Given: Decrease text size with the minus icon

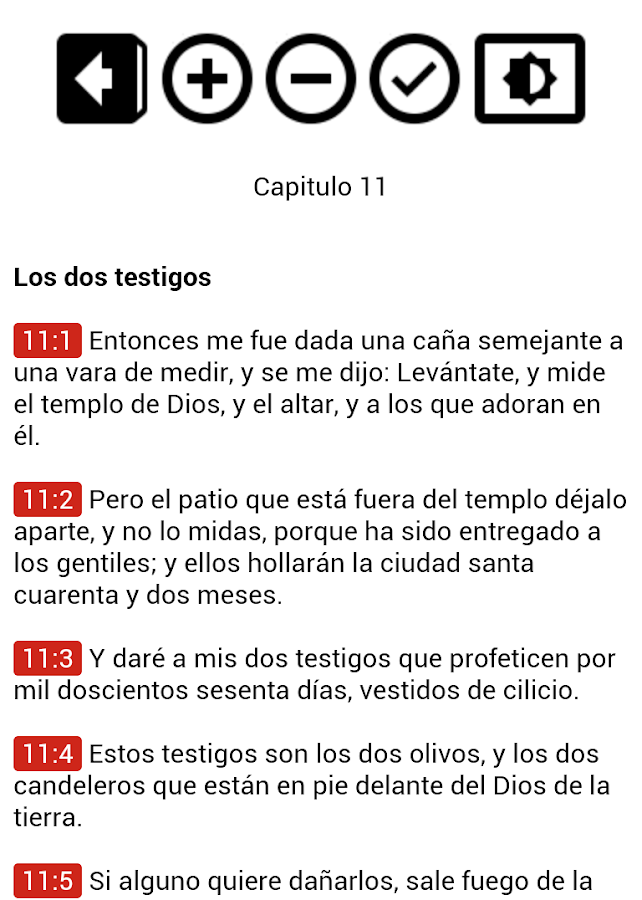Looking at the screenshot, I should pos(311,79).
